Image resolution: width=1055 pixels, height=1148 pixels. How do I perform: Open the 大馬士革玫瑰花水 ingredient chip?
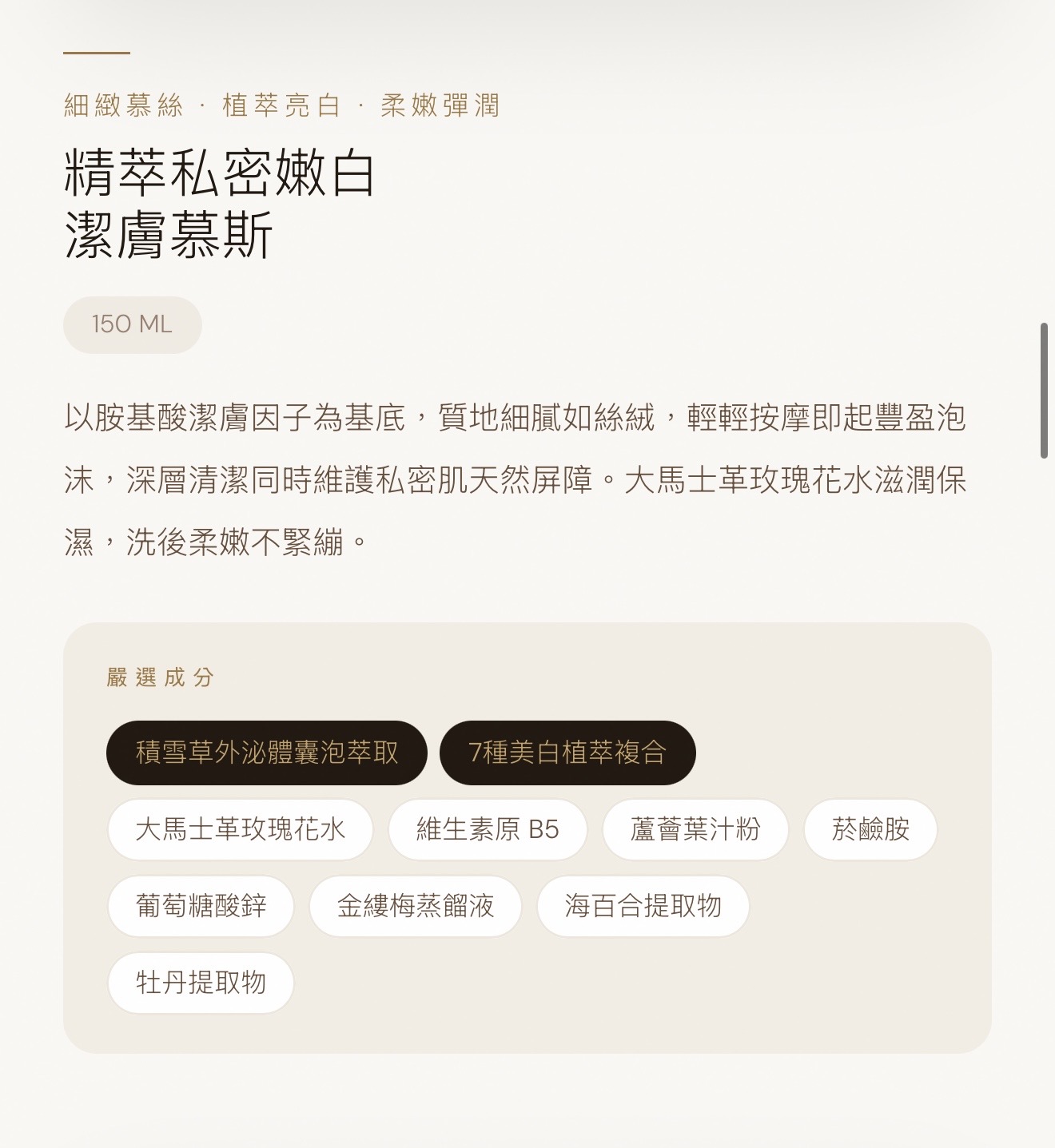click(x=241, y=829)
